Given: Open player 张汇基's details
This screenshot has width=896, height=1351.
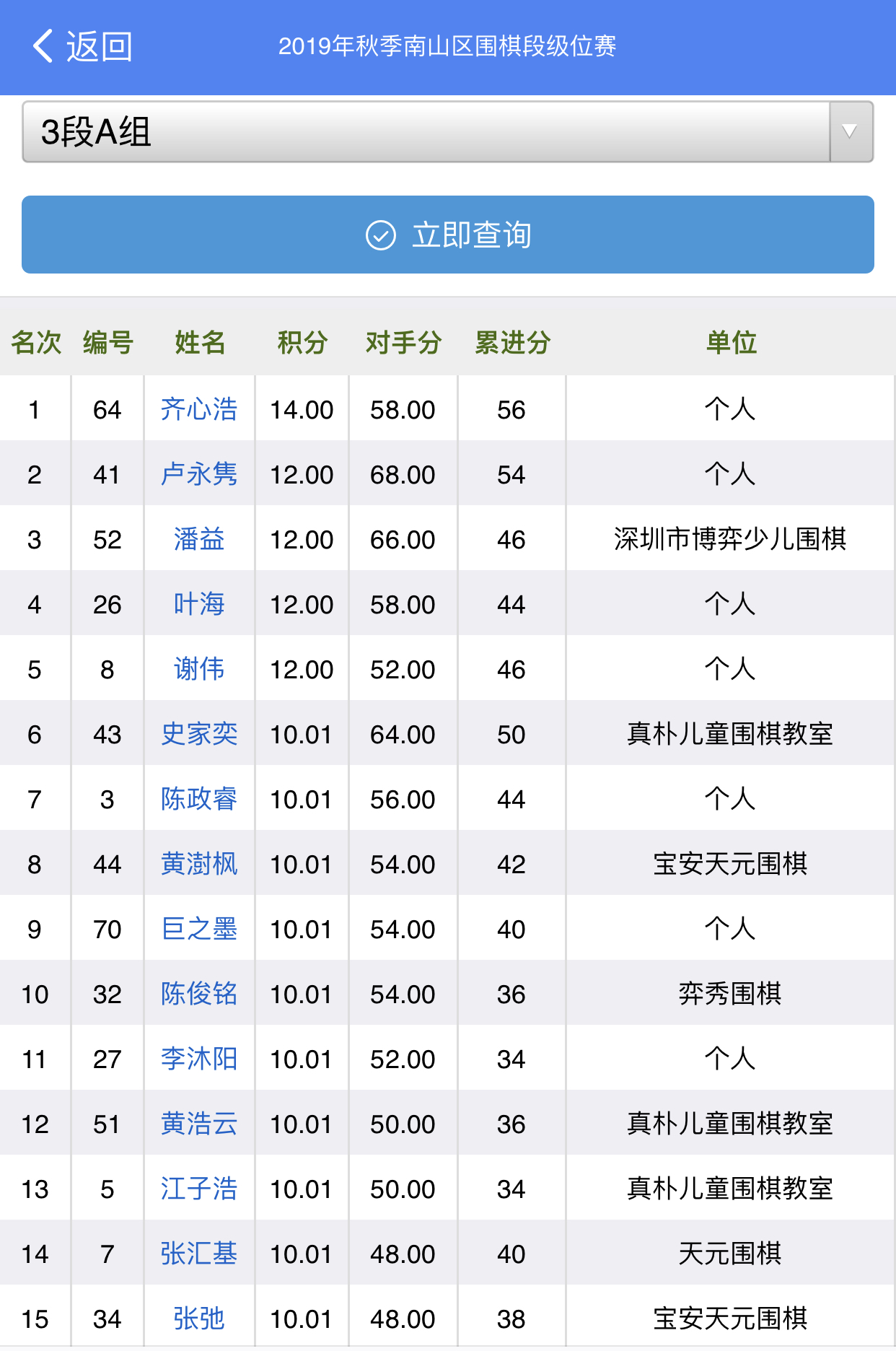Looking at the screenshot, I should pyautogui.click(x=199, y=1254).
